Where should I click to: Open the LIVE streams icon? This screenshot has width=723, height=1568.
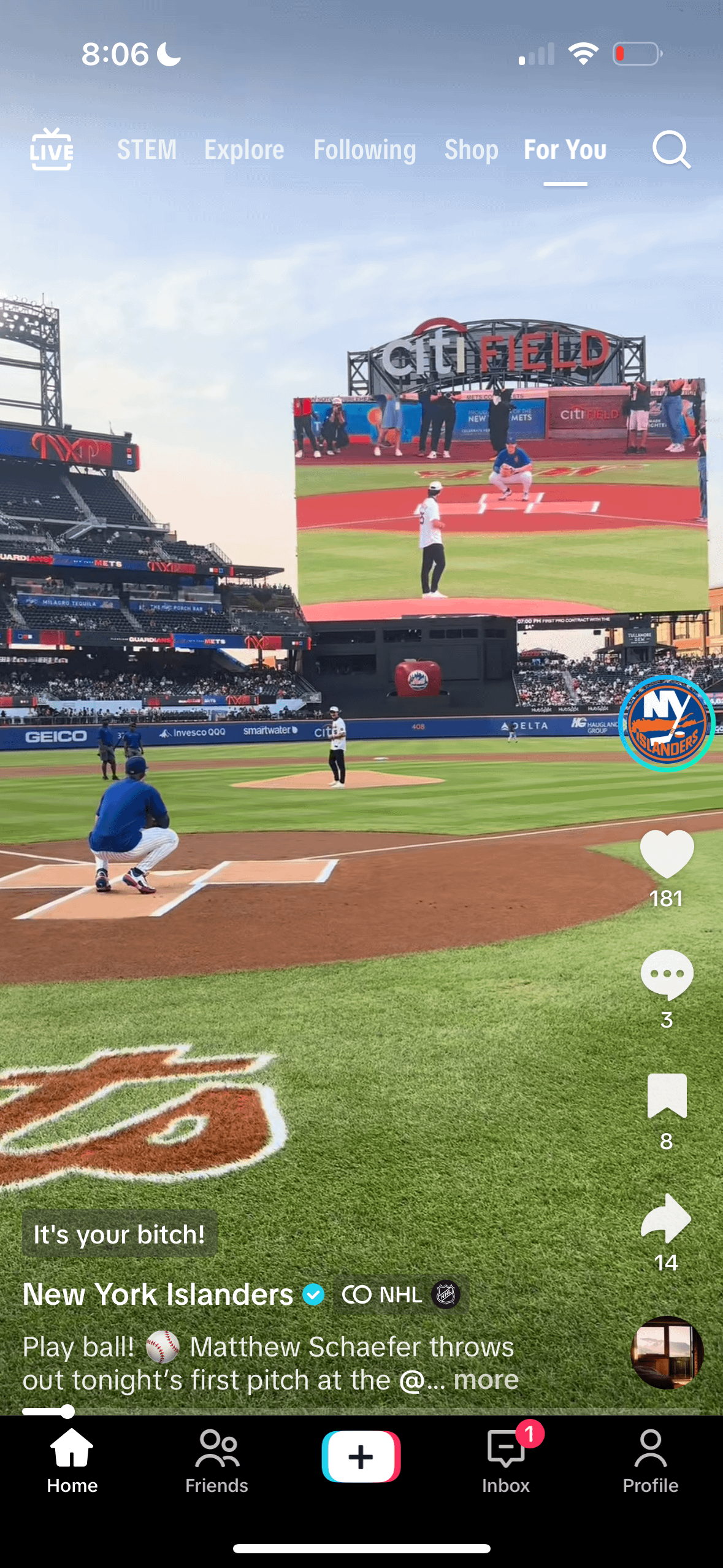pos(52,150)
